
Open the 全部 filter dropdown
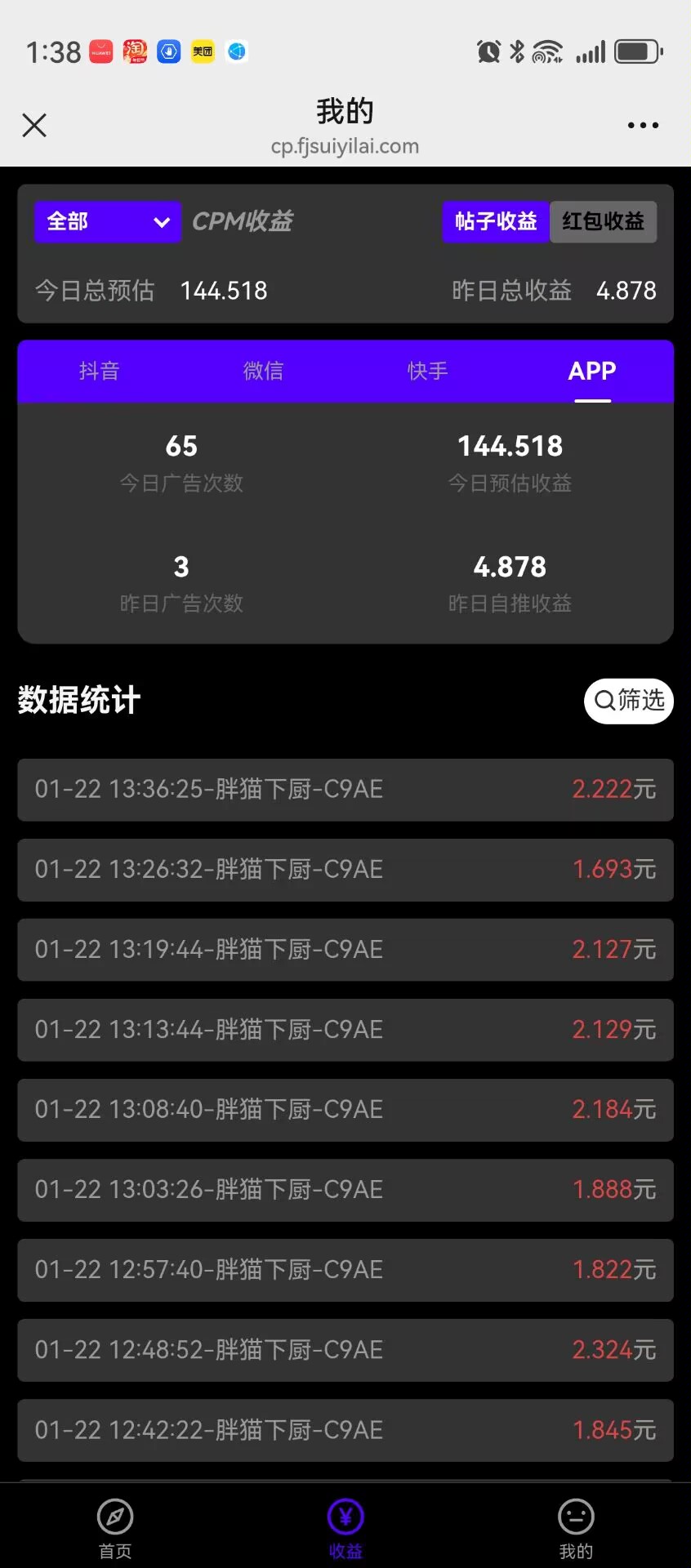pos(107,221)
